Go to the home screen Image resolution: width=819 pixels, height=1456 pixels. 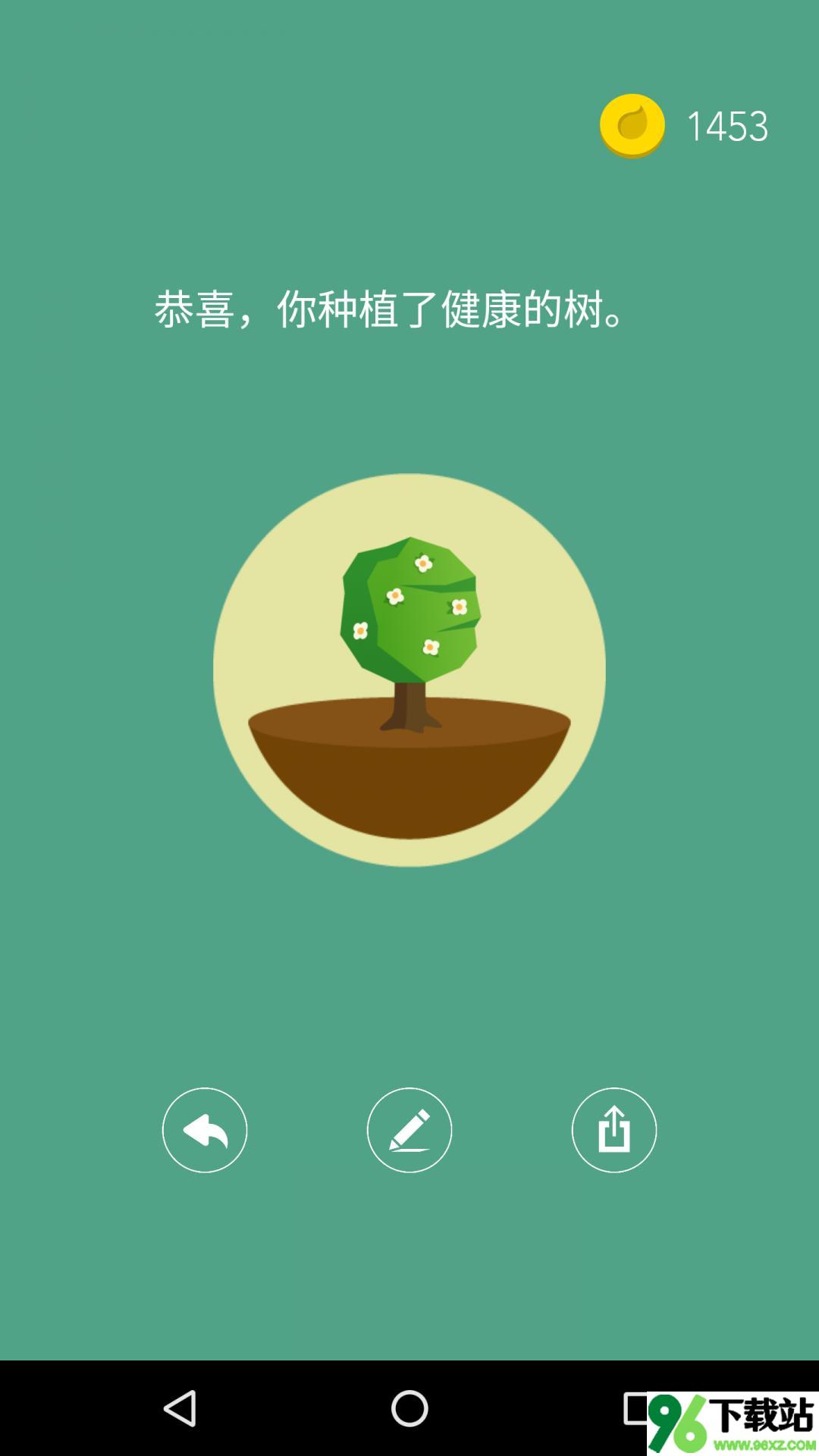coord(409,1408)
